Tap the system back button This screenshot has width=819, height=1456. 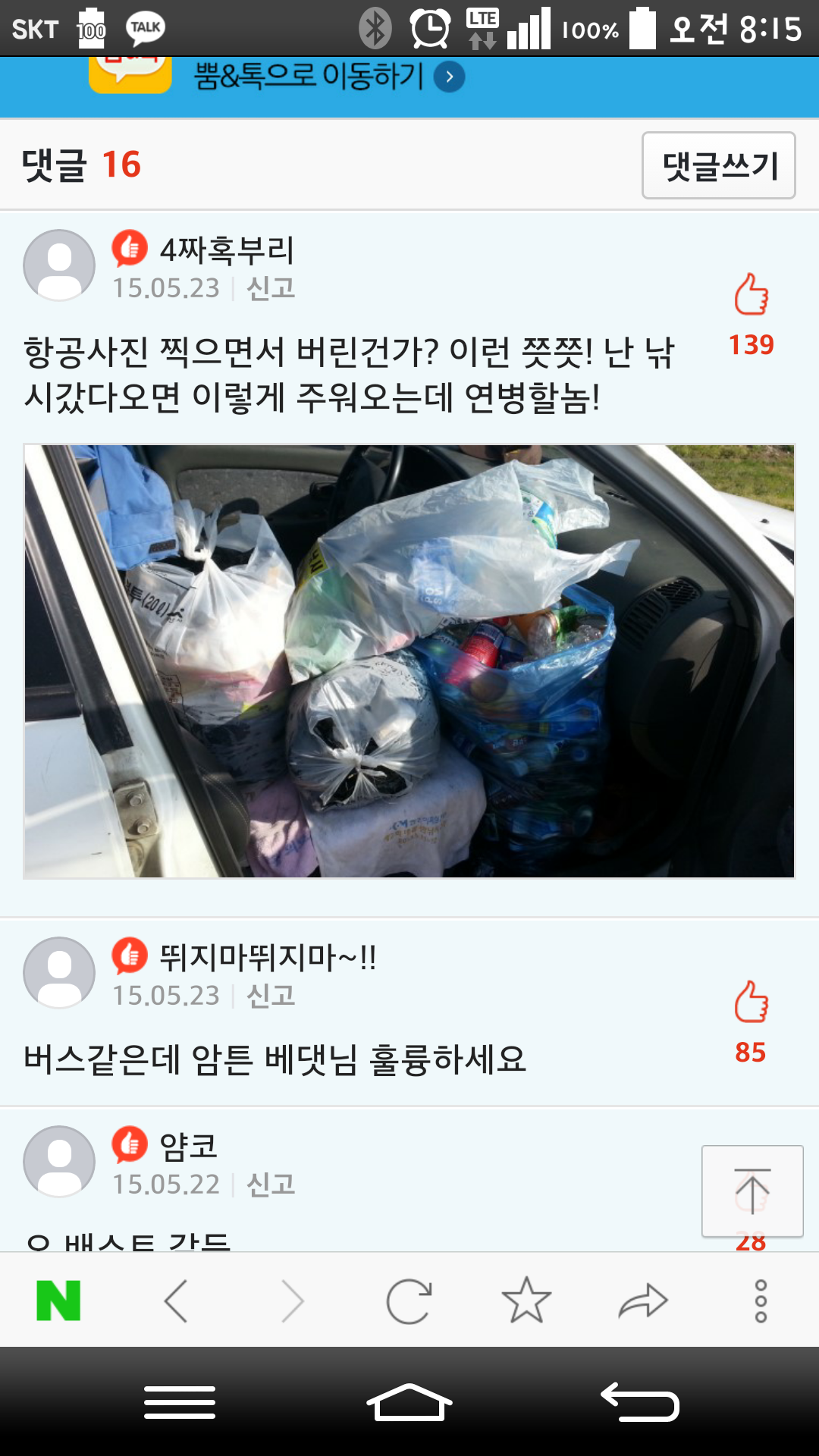point(640,1402)
